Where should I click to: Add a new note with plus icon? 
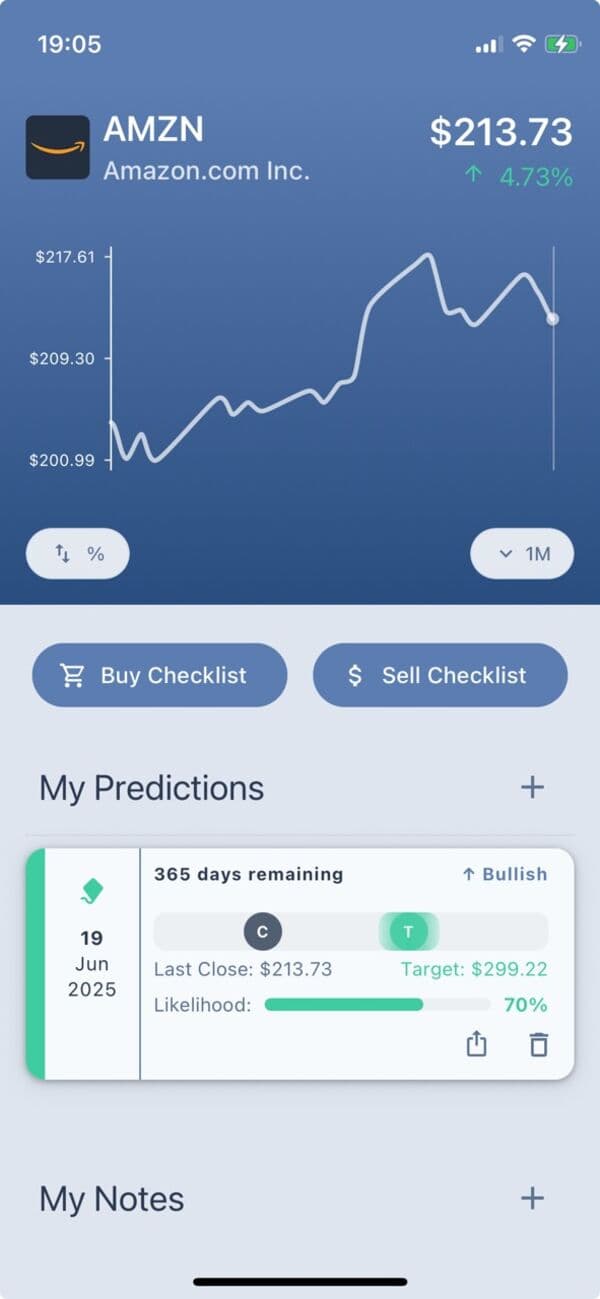[x=532, y=1198]
